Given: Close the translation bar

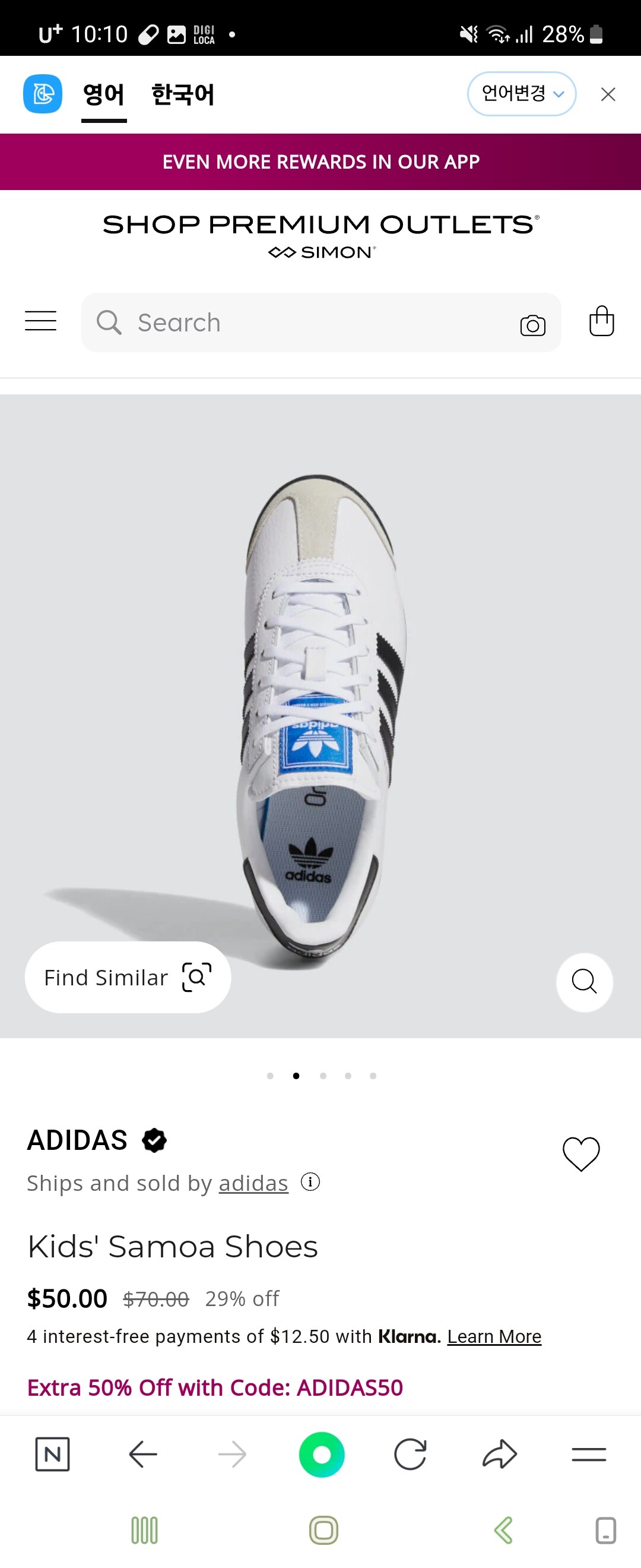Looking at the screenshot, I should point(608,94).
